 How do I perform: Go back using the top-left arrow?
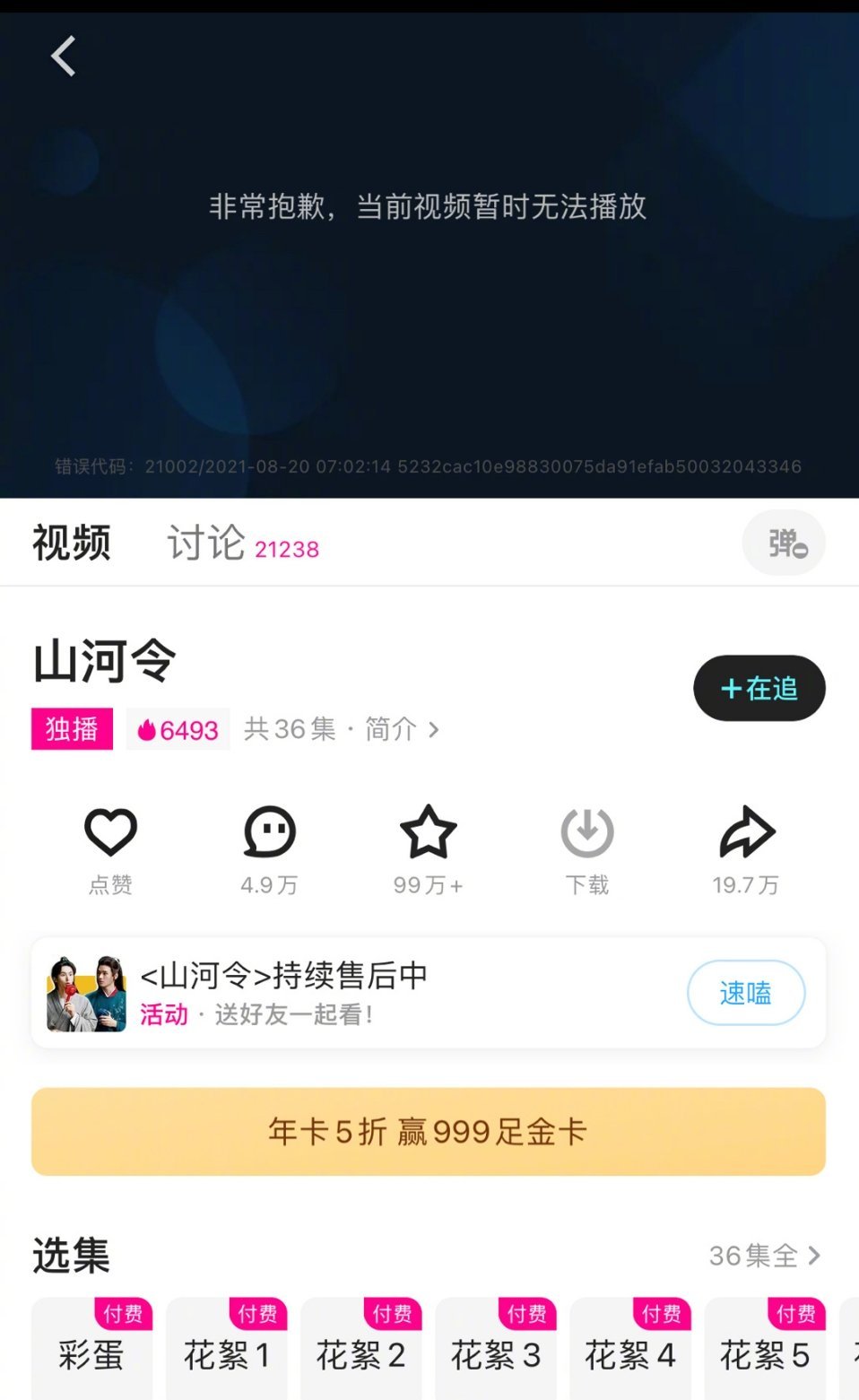pos(63,57)
